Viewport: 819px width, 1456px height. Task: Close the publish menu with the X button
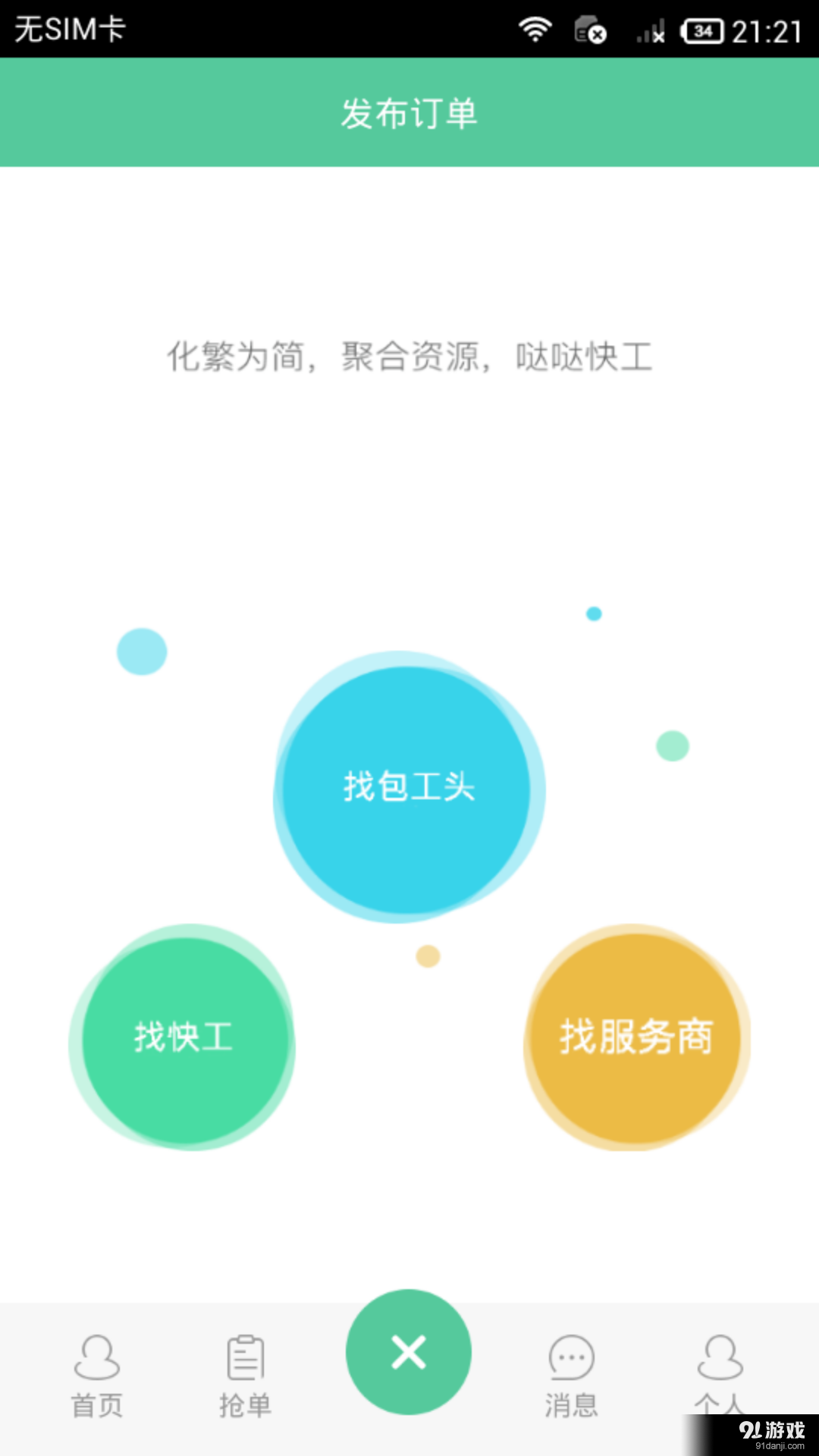(x=408, y=1352)
